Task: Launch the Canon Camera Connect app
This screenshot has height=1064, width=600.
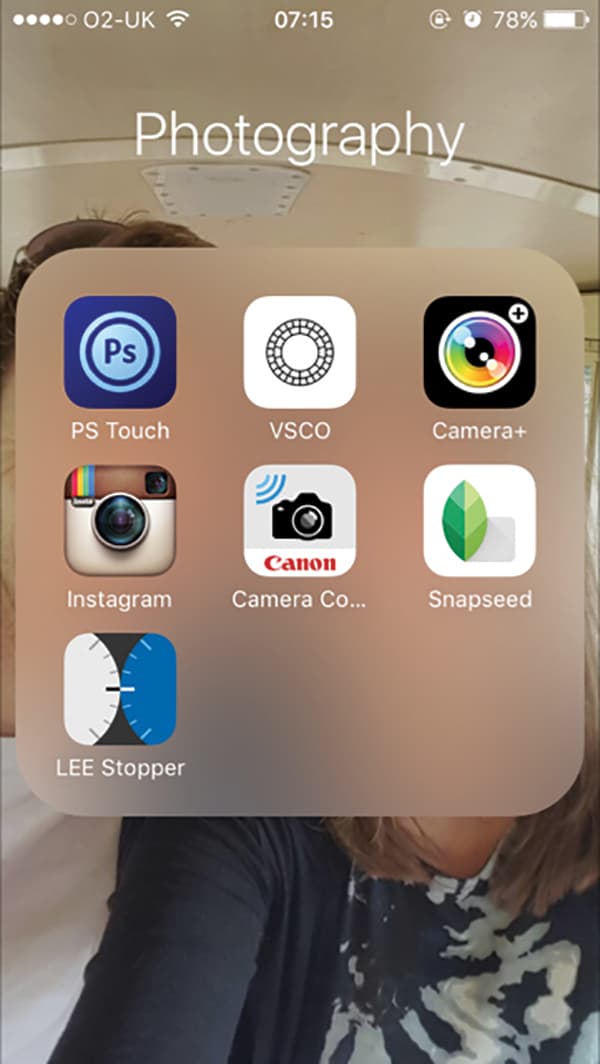Action: pyautogui.click(x=300, y=520)
